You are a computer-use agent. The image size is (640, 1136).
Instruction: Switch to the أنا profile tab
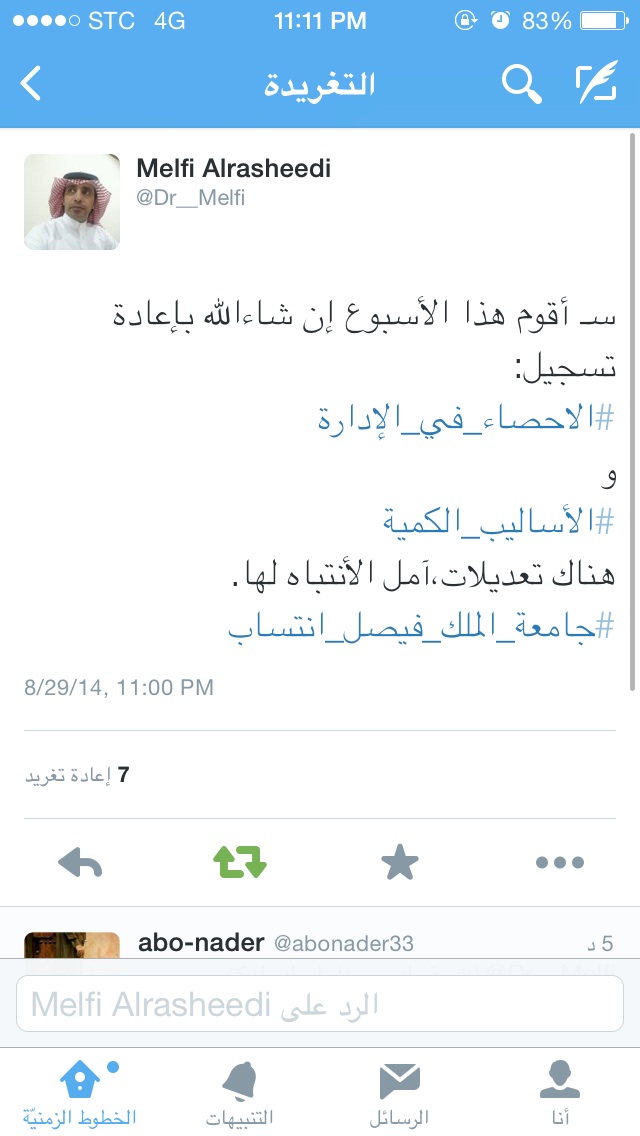(560, 1093)
